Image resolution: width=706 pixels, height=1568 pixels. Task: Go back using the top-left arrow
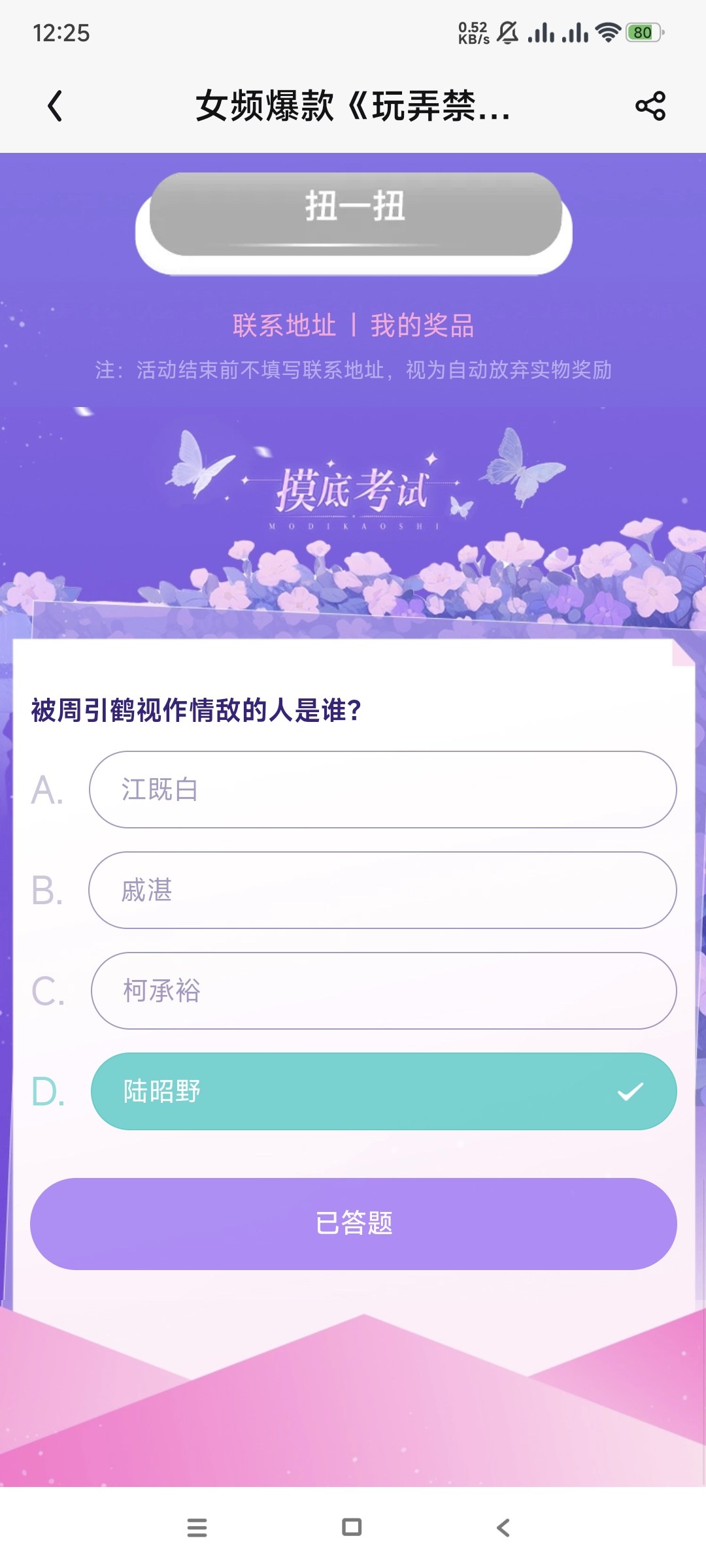56,106
